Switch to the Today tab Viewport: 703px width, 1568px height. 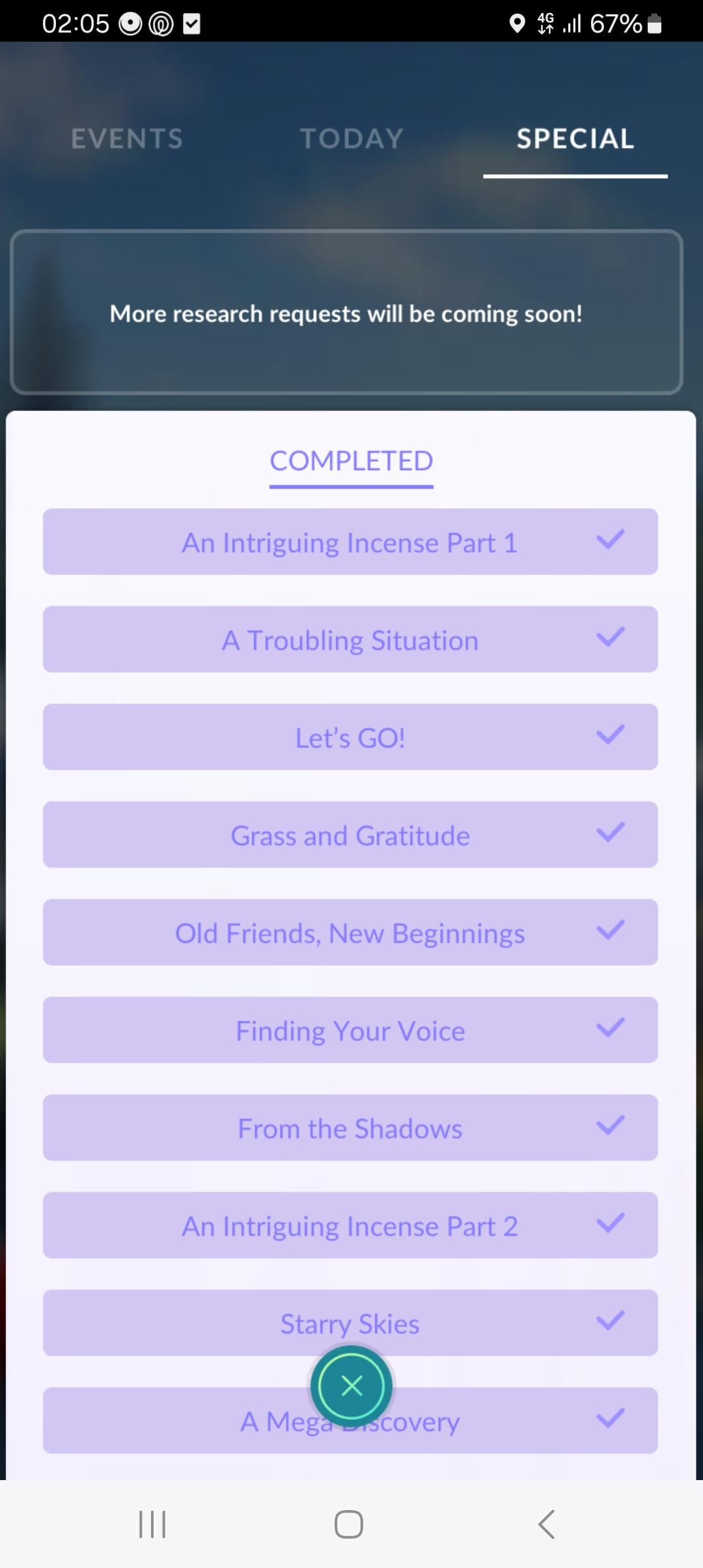(x=351, y=139)
